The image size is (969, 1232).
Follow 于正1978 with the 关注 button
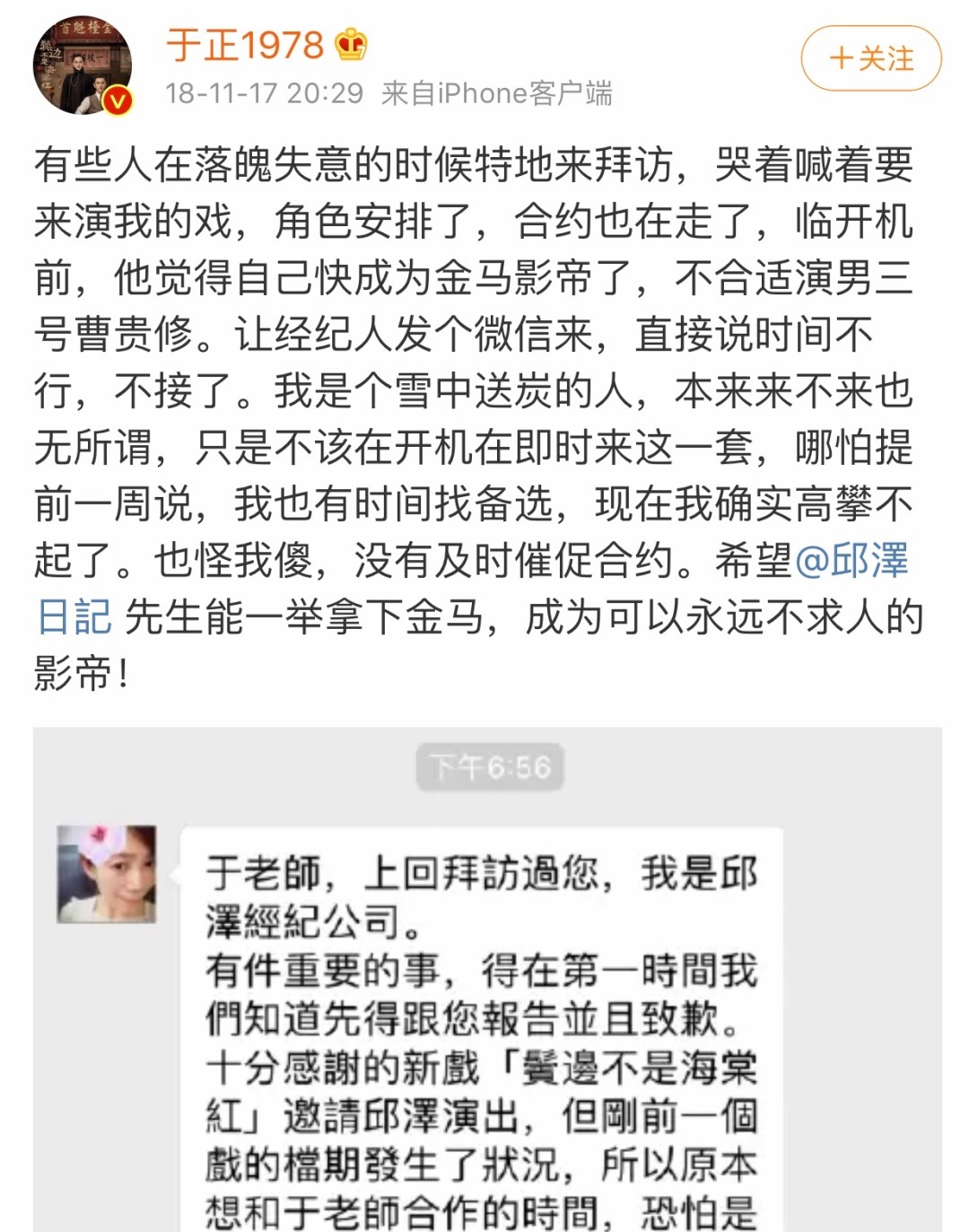(870, 59)
